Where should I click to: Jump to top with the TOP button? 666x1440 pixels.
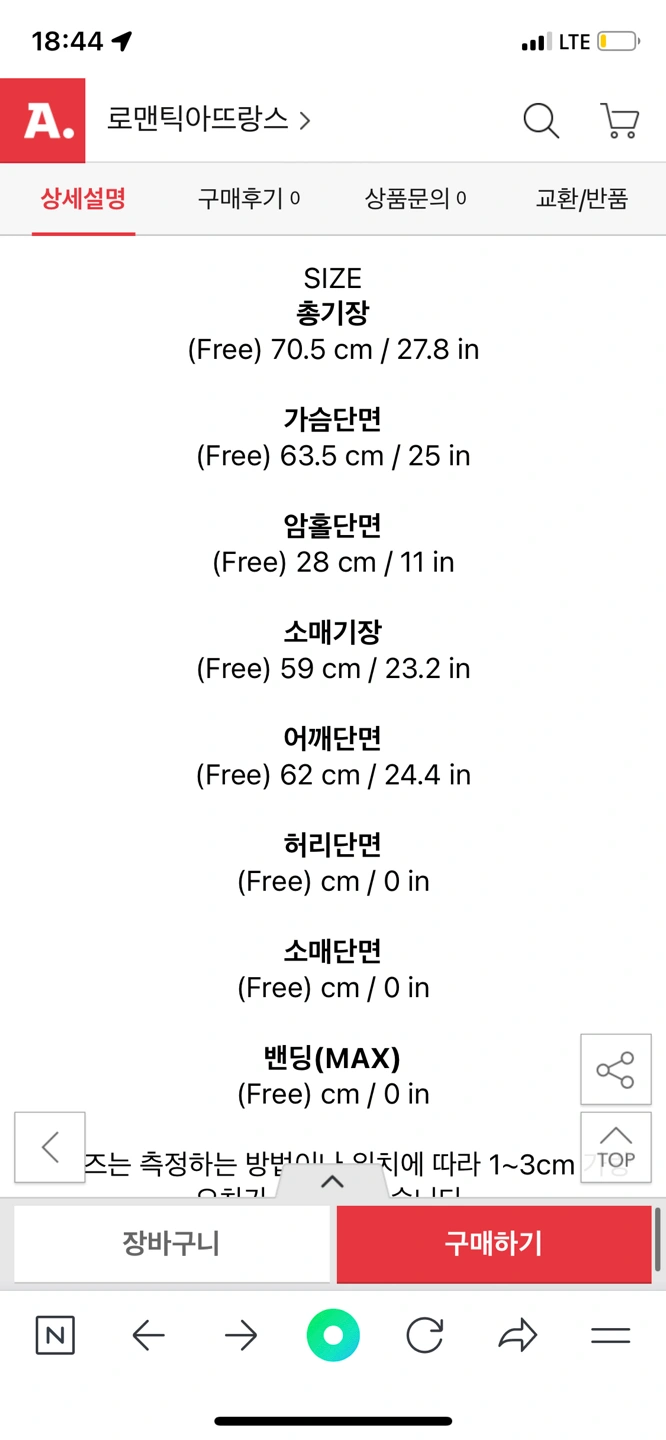pyautogui.click(x=615, y=1148)
